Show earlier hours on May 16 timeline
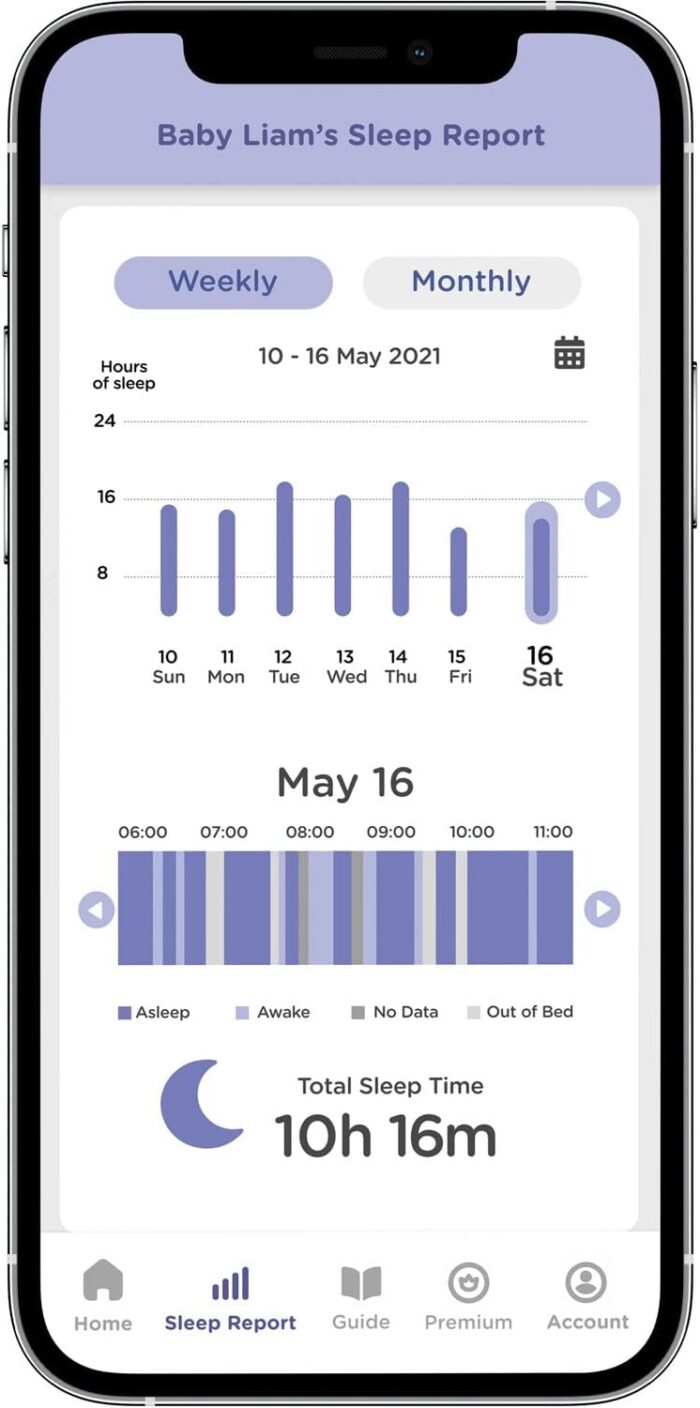The height and width of the screenshot is (1408, 700). coord(96,910)
